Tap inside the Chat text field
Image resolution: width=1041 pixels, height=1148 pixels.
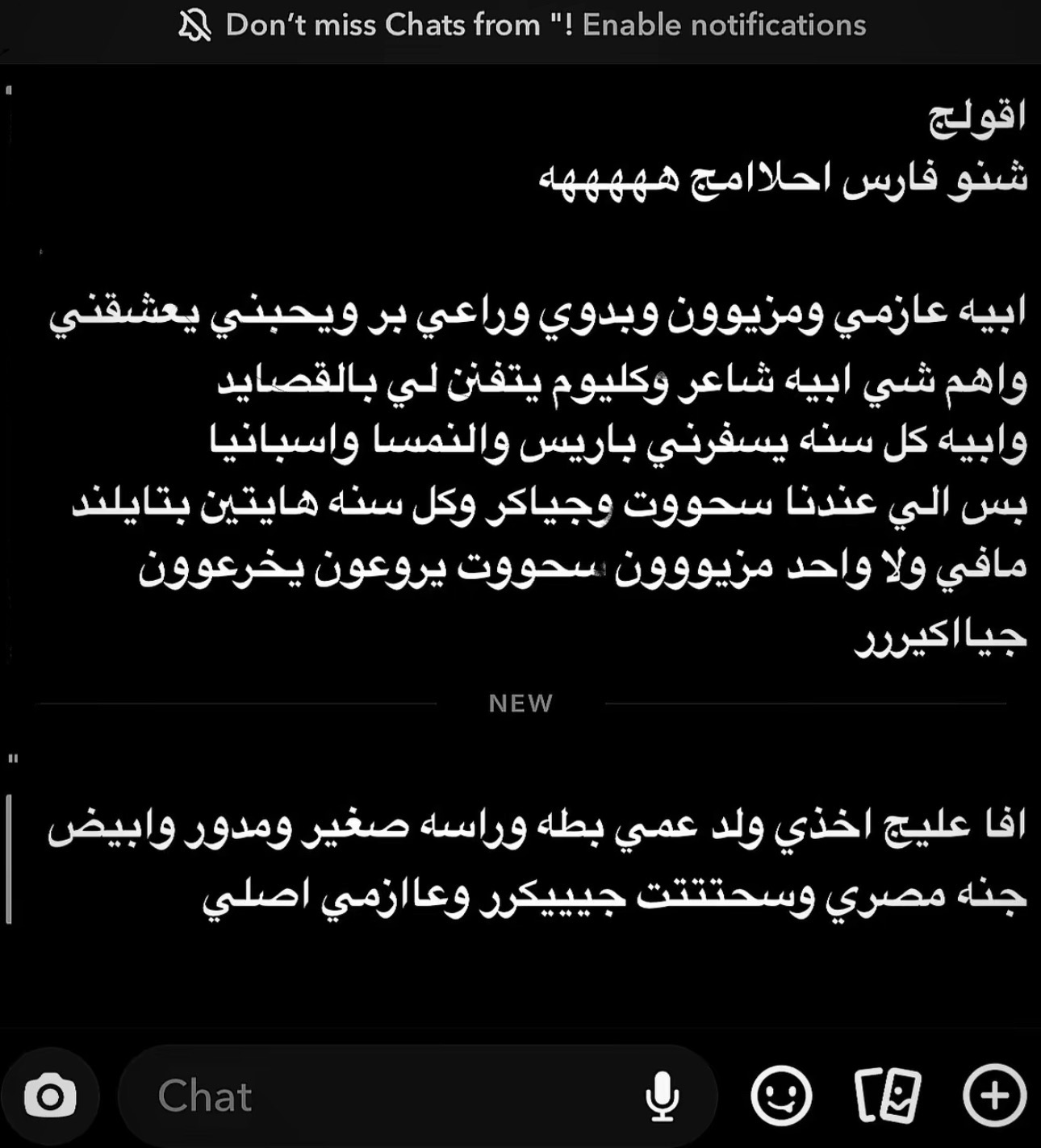click(x=403, y=1096)
